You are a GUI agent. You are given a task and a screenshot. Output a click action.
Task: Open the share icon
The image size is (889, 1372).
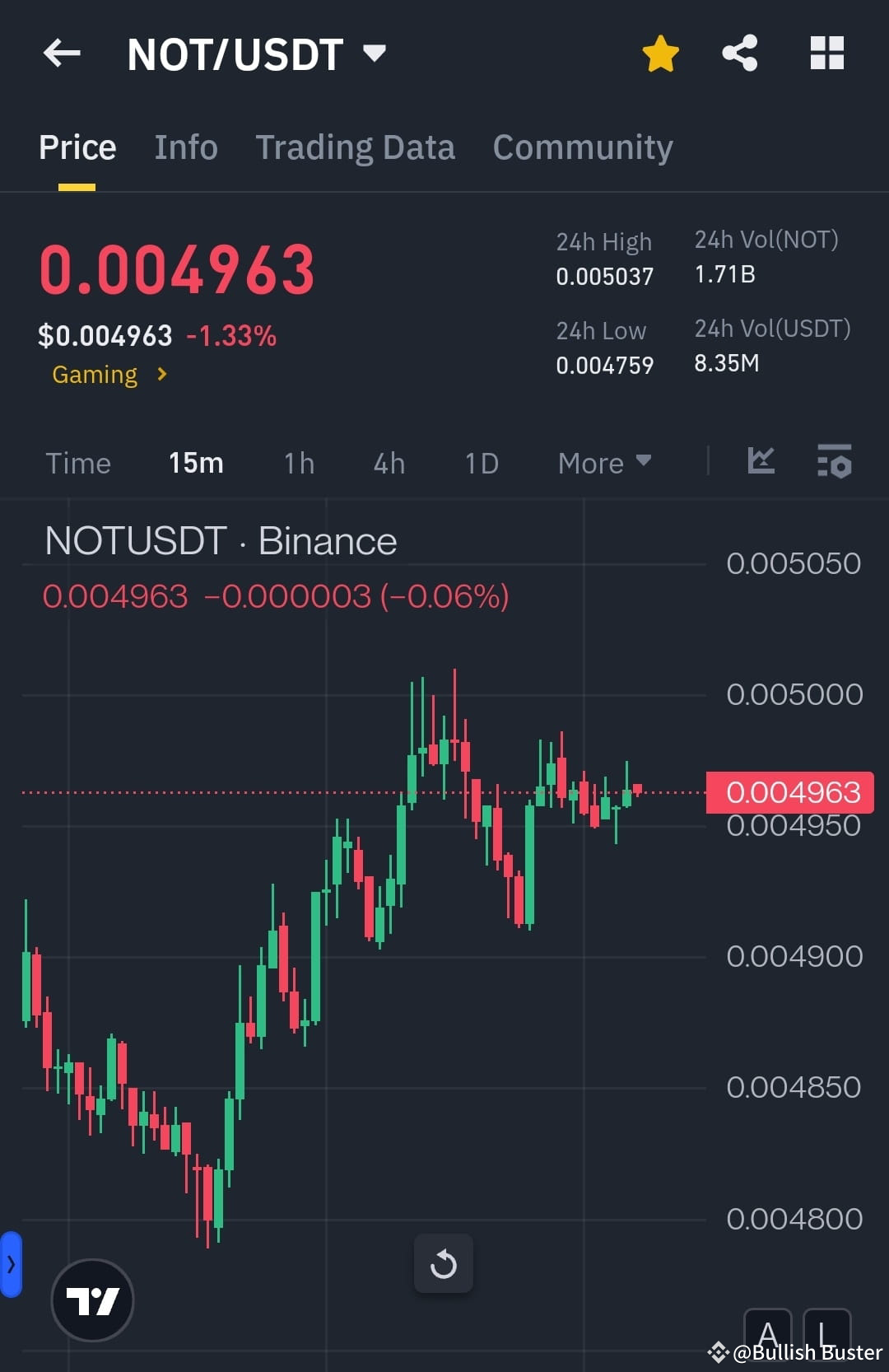(x=739, y=53)
